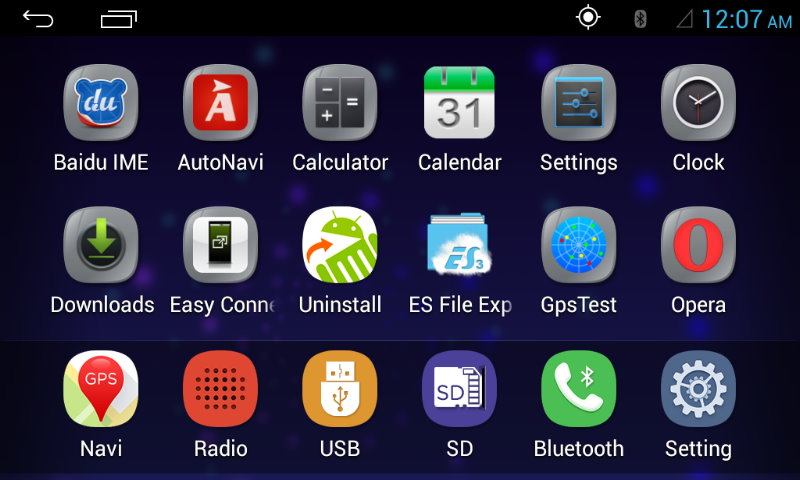Open ES File Explorer
Image resolution: width=800 pixels, height=480 pixels.
459,245
